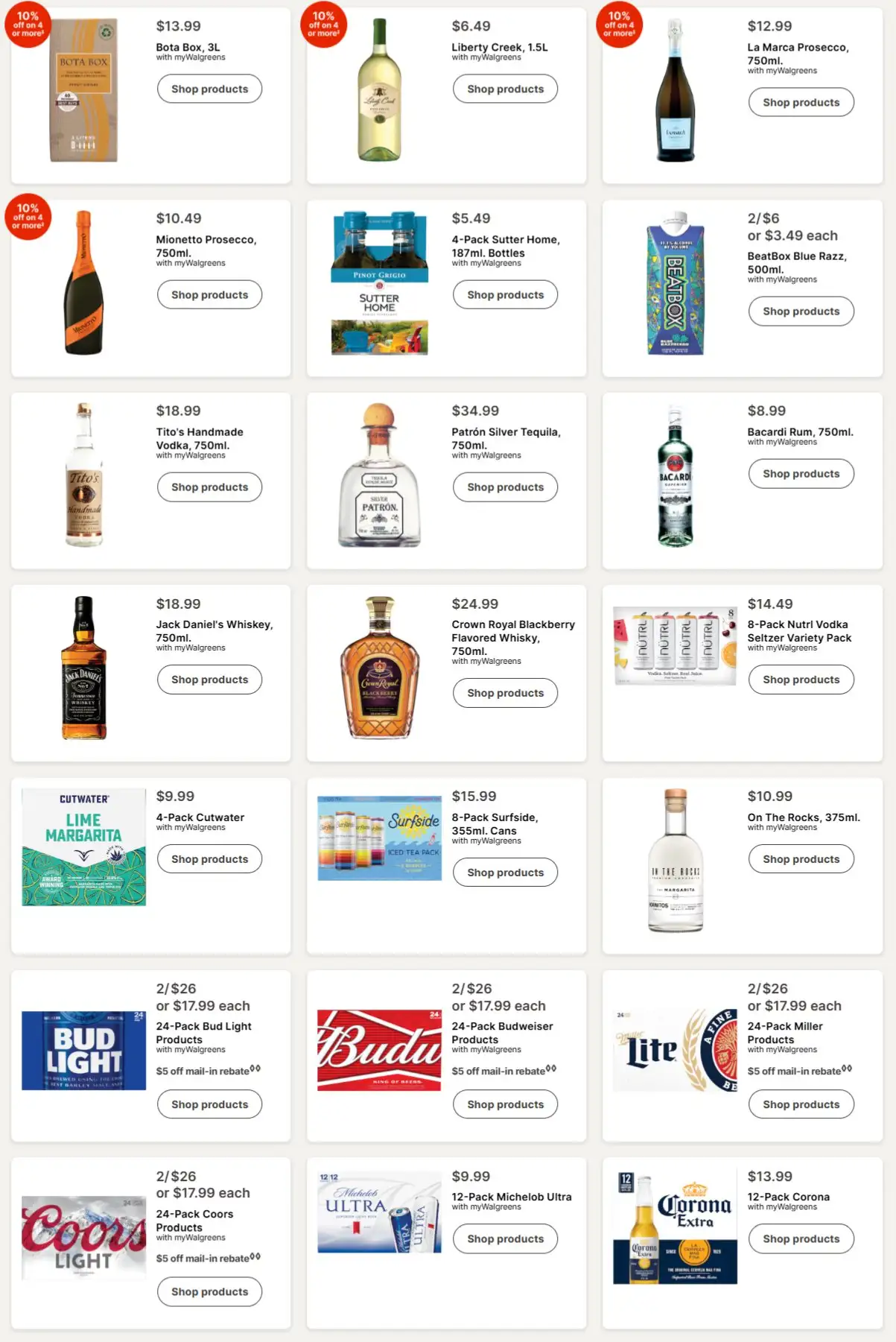Shop products for 4-Pack Cutwater
Image resolution: width=896 pixels, height=1342 pixels.
click(x=209, y=858)
